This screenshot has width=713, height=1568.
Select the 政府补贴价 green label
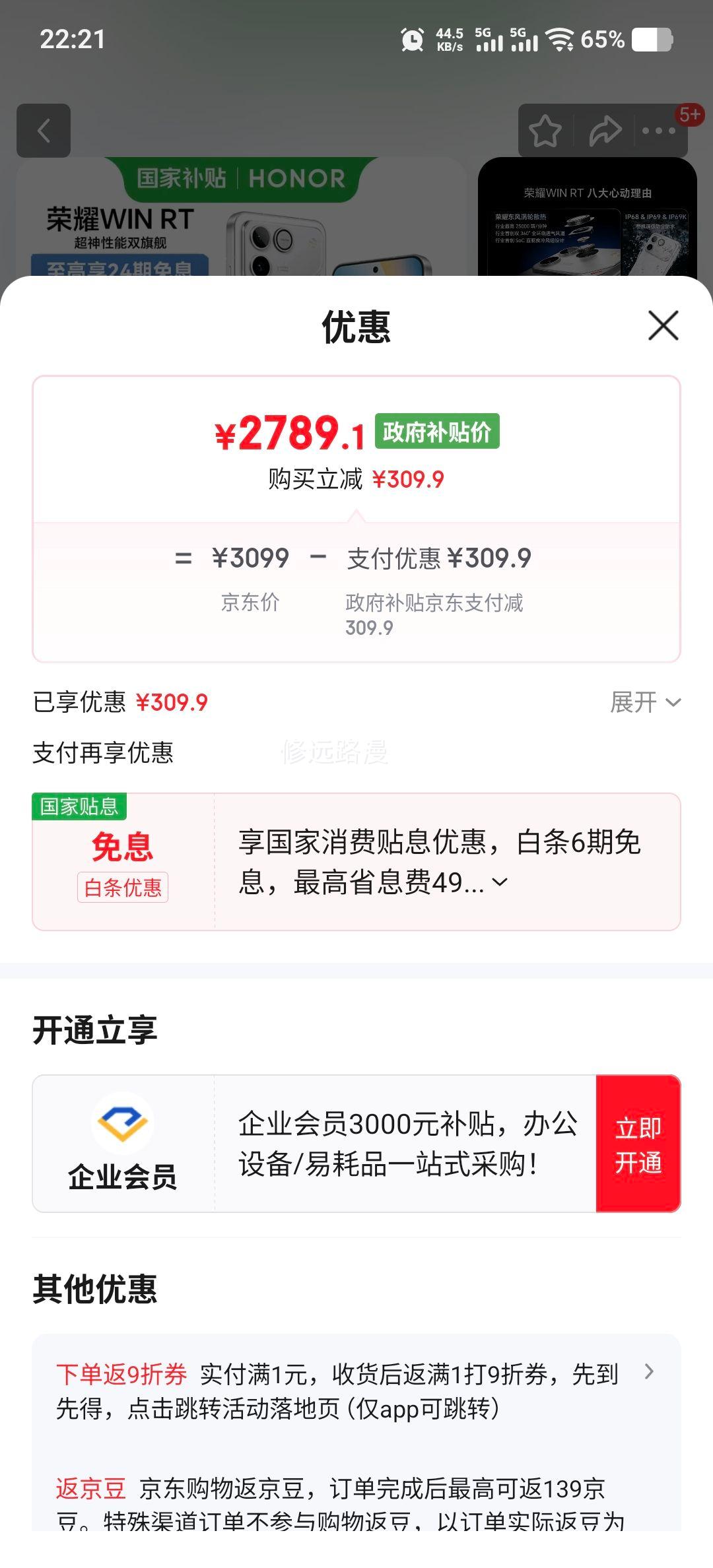[x=437, y=431]
